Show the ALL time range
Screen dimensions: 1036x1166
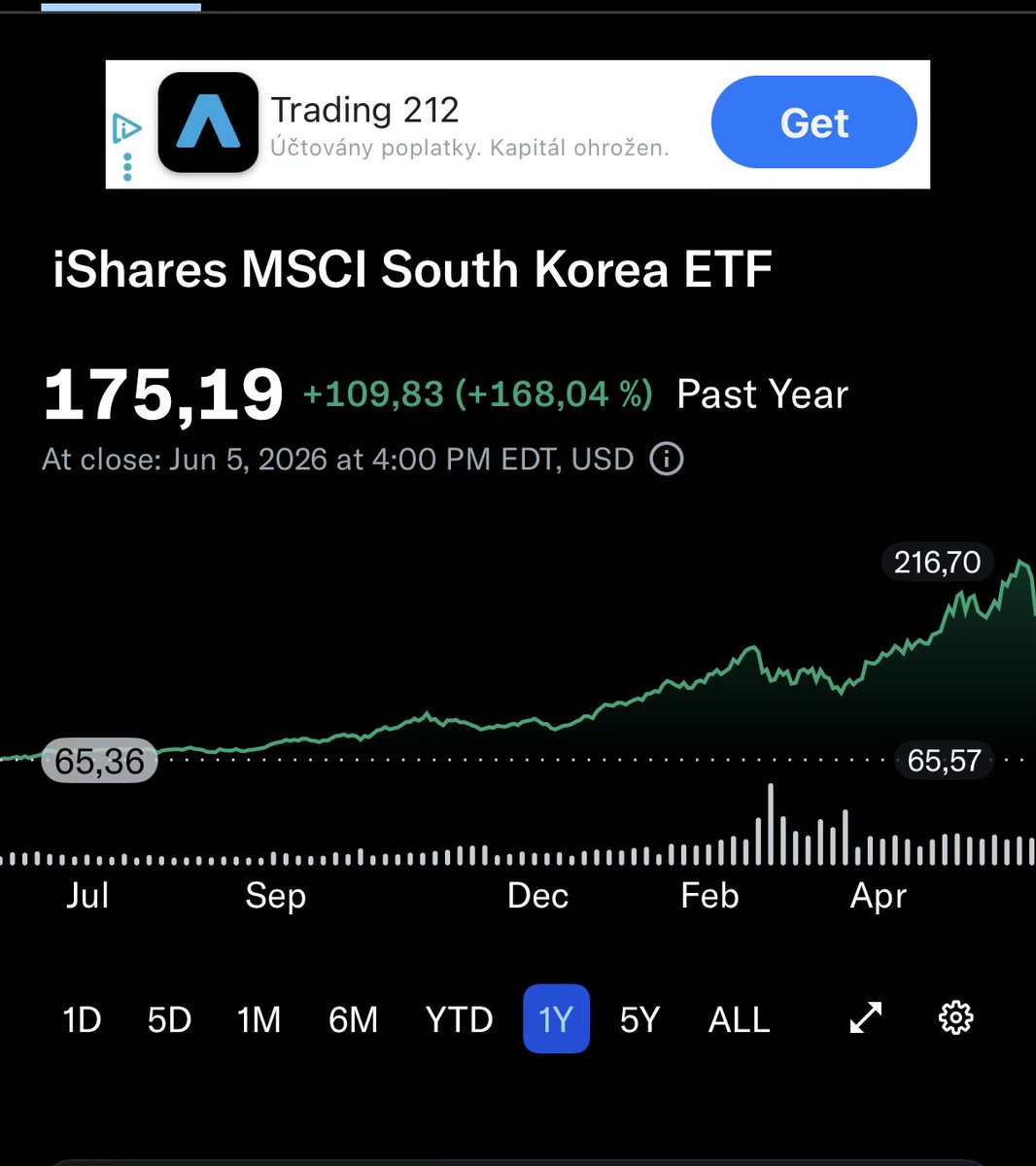tap(739, 1019)
